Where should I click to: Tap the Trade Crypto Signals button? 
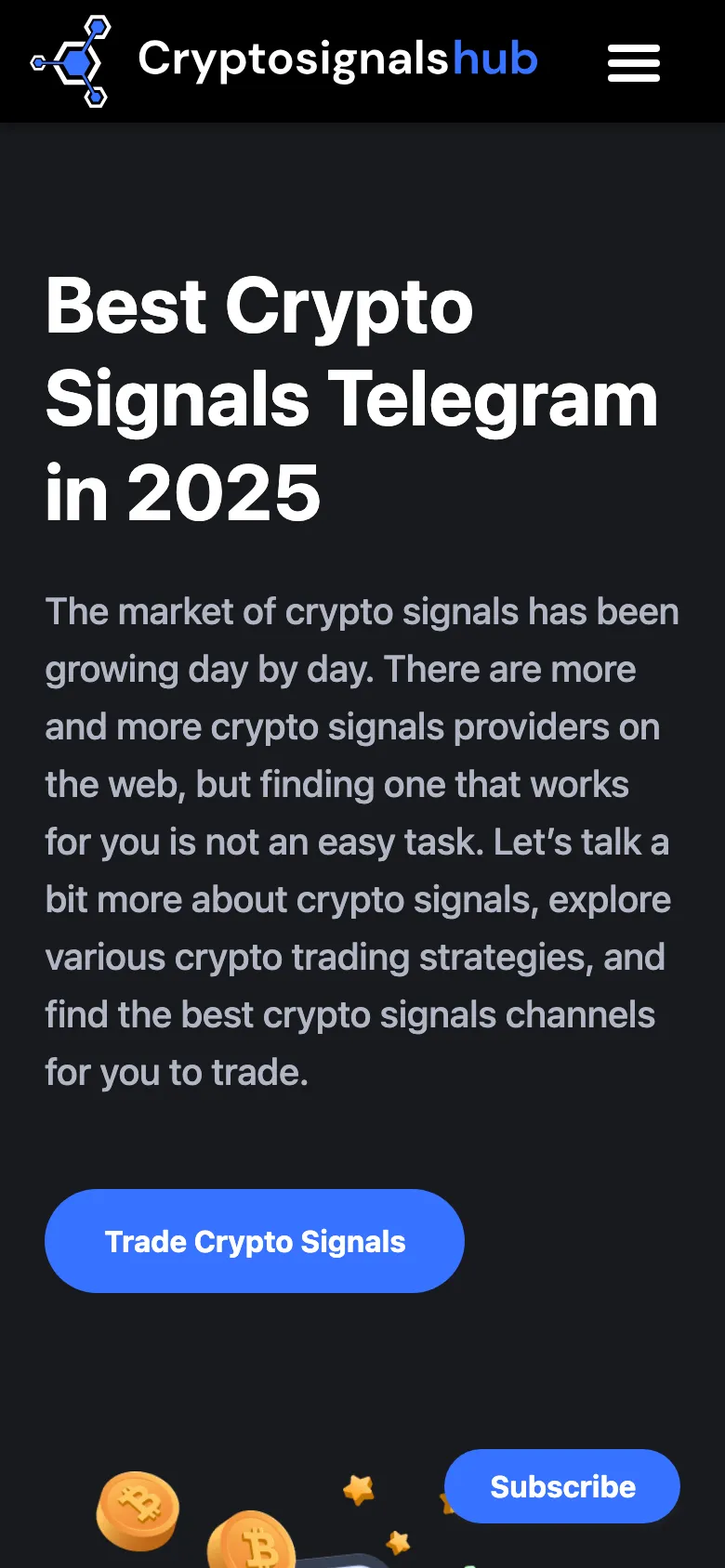pyautogui.click(x=255, y=1241)
